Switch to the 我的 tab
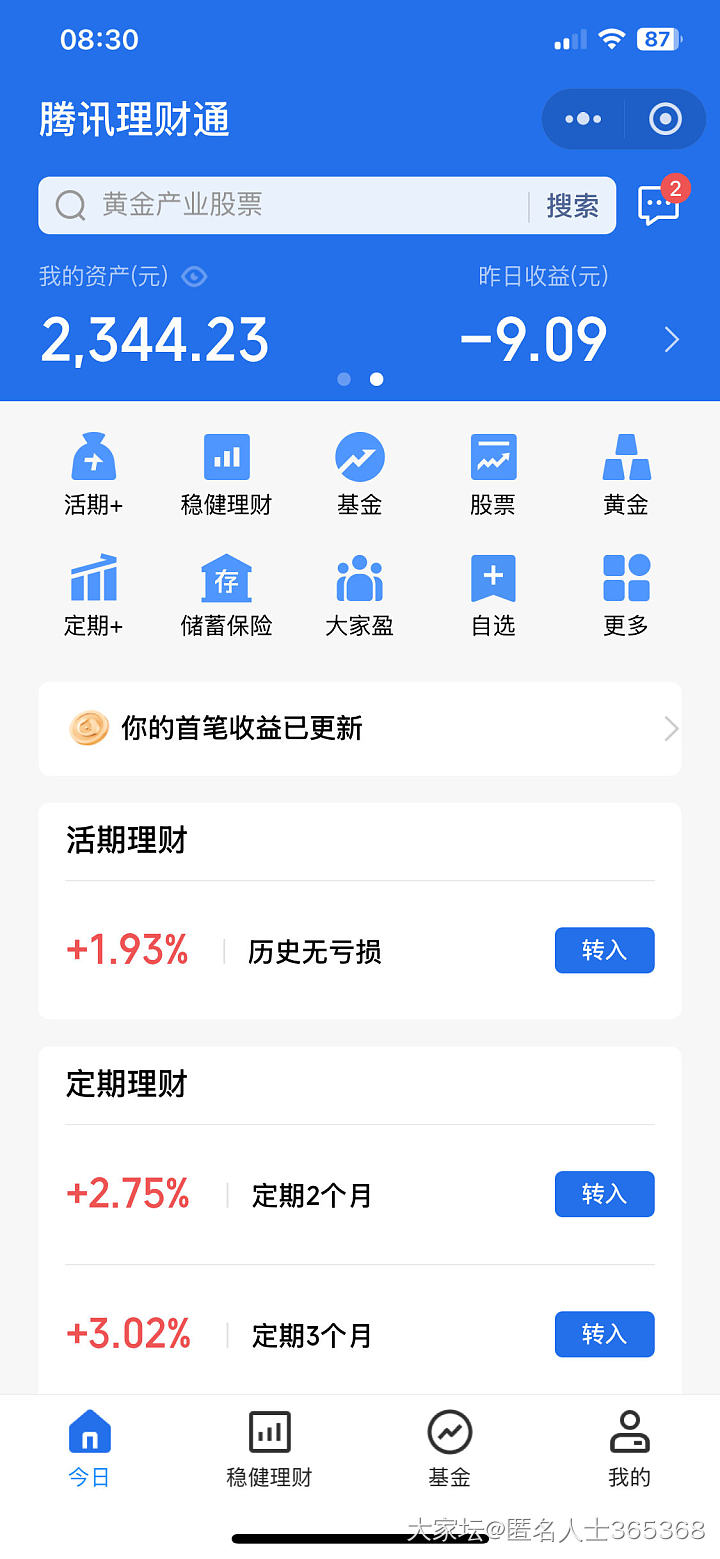720x1559 pixels. [x=629, y=1448]
